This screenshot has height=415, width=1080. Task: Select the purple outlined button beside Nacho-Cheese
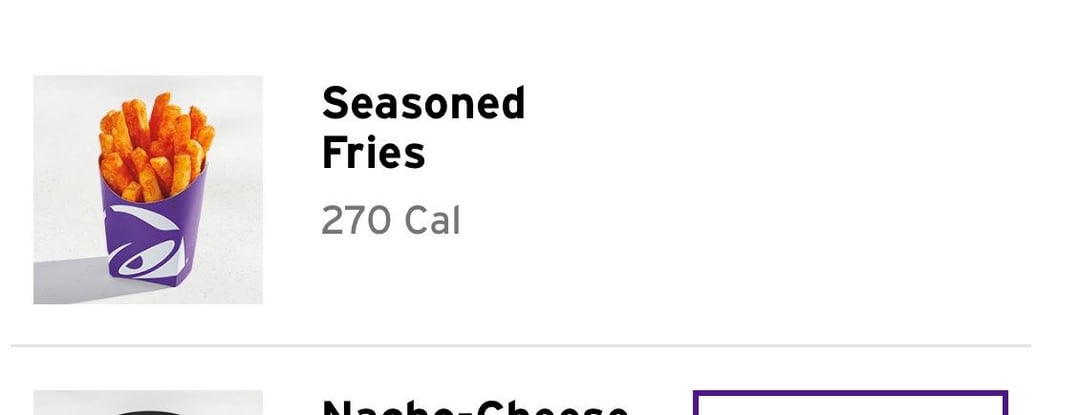pyautogui.click(x=850, y=404)
